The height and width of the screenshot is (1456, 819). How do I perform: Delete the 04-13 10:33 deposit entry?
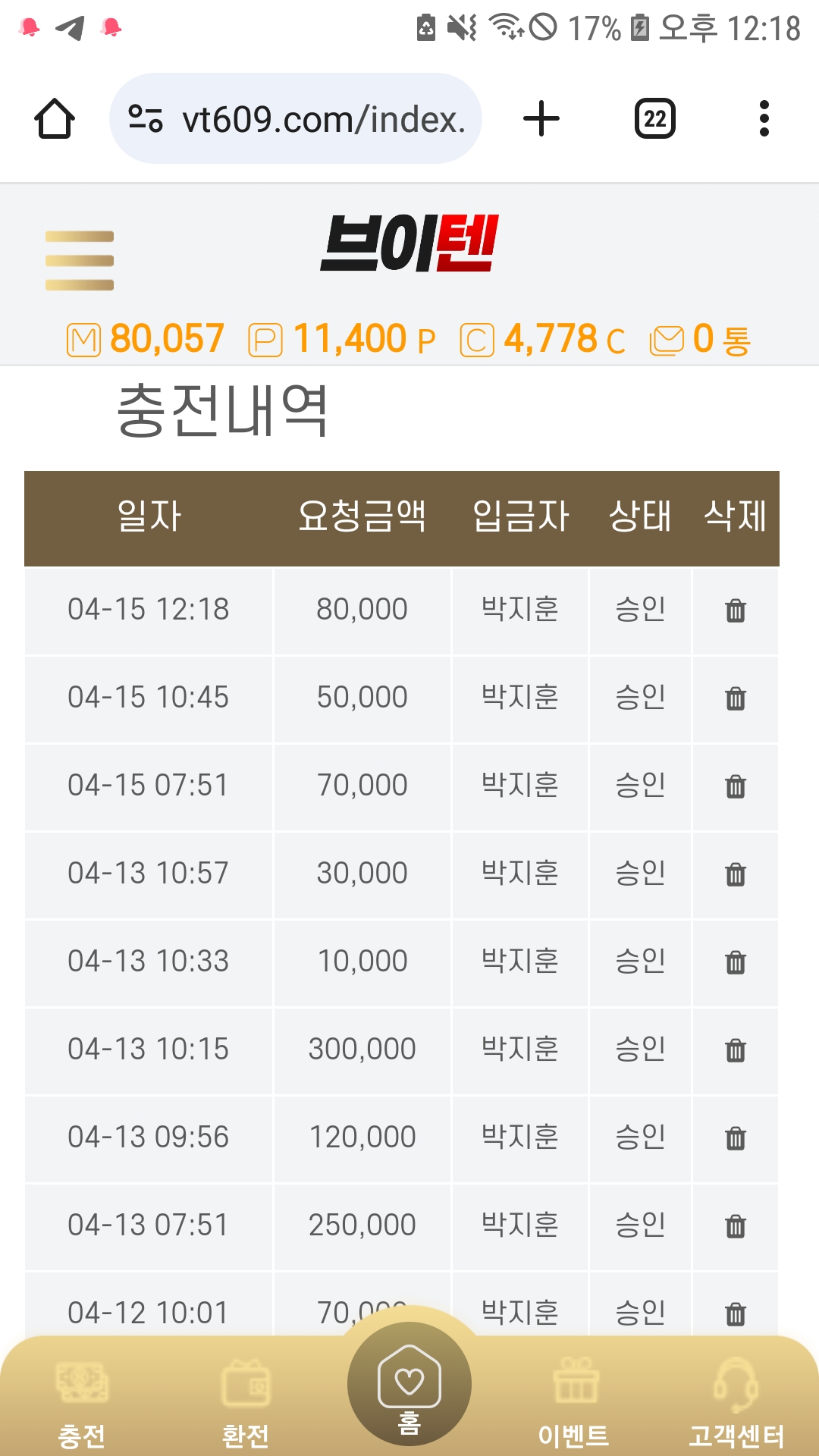pos(736,962)
